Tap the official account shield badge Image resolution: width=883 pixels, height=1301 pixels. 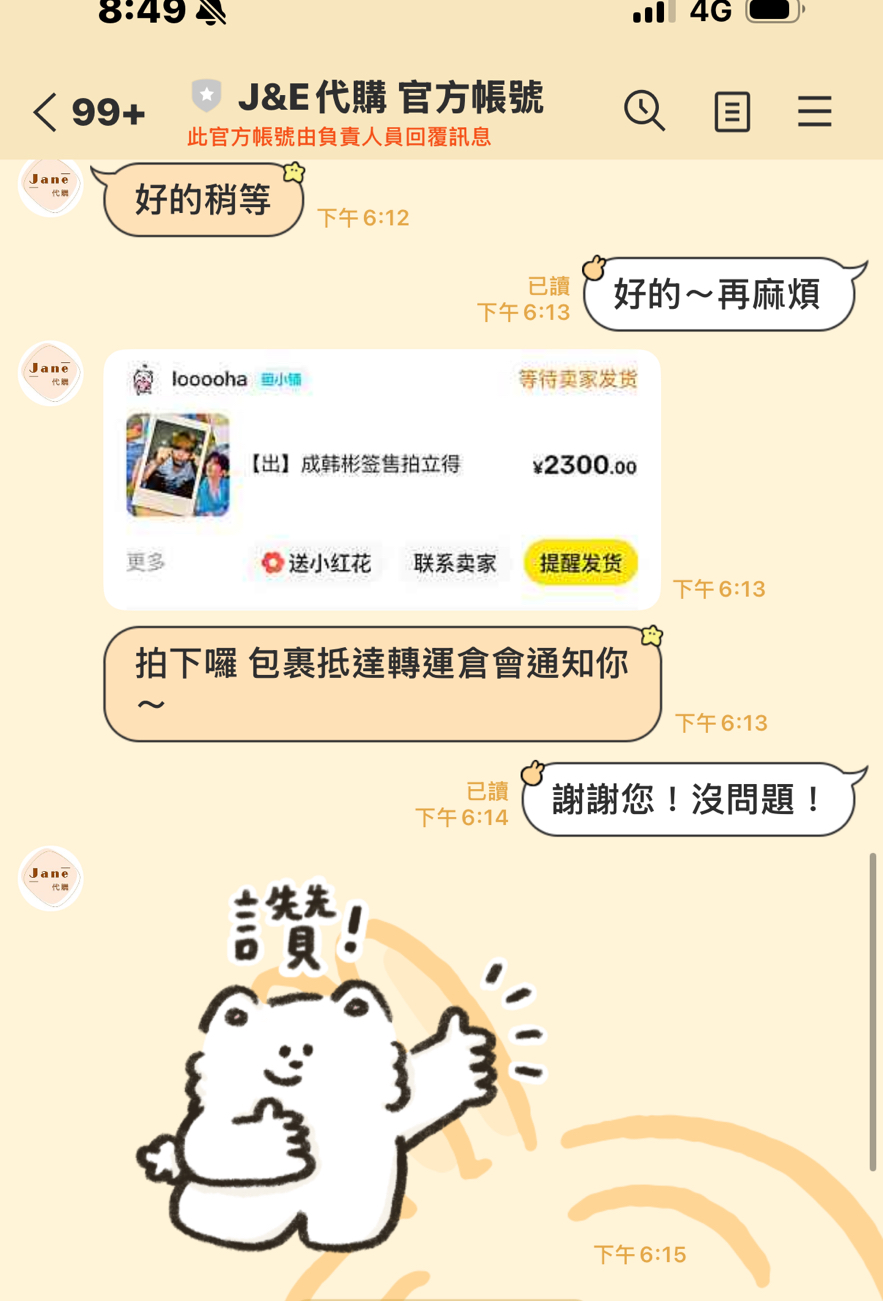(205, 97)
